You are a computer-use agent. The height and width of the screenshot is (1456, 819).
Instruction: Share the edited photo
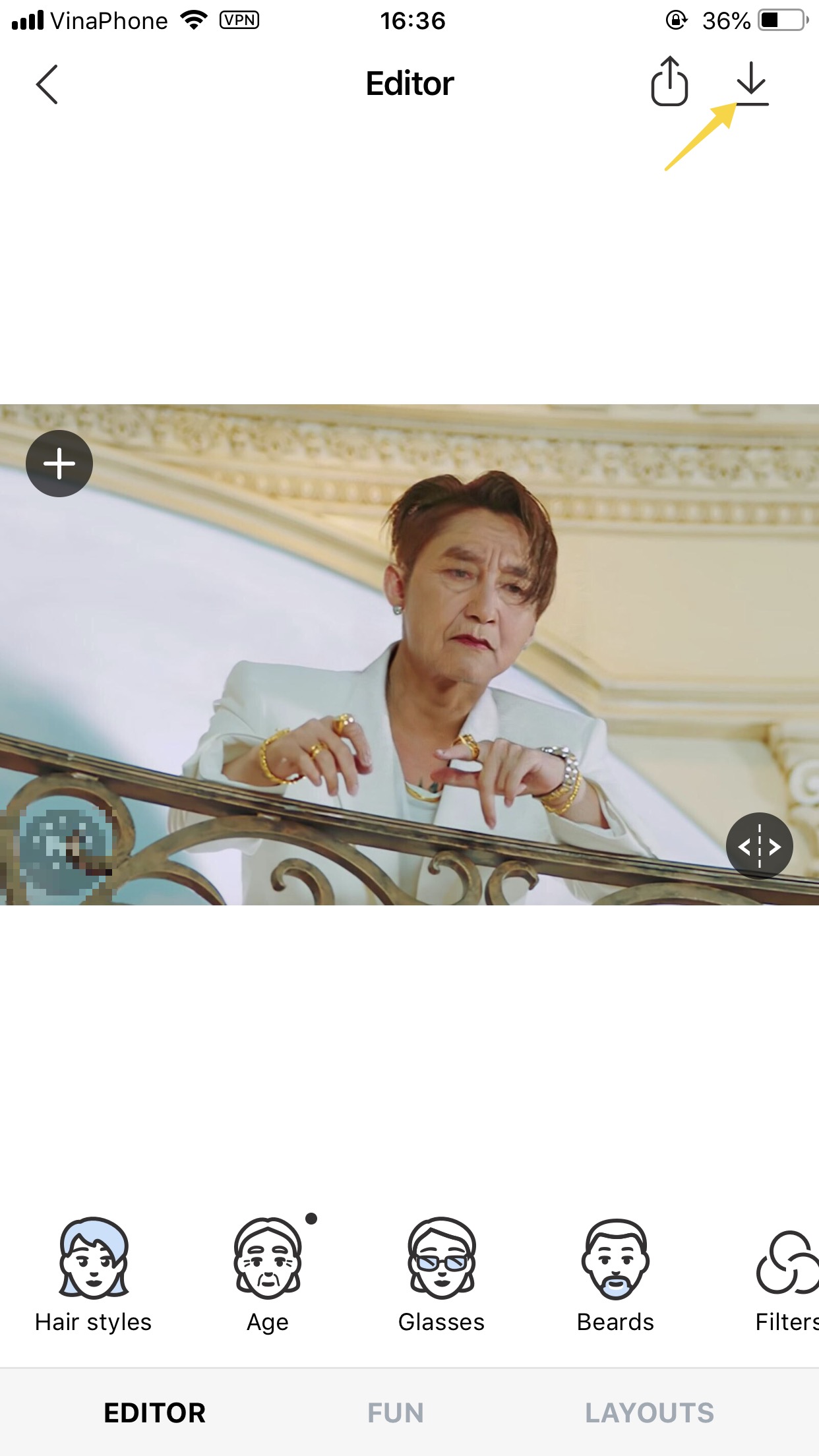(x=669, y=82)
